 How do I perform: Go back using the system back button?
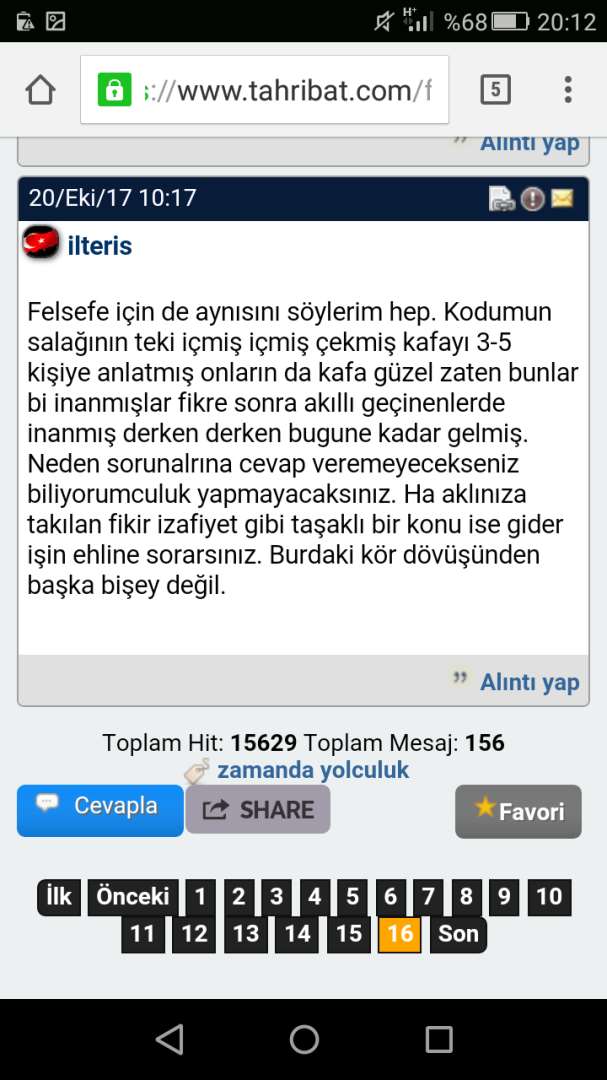click(x=170, y=1039)
